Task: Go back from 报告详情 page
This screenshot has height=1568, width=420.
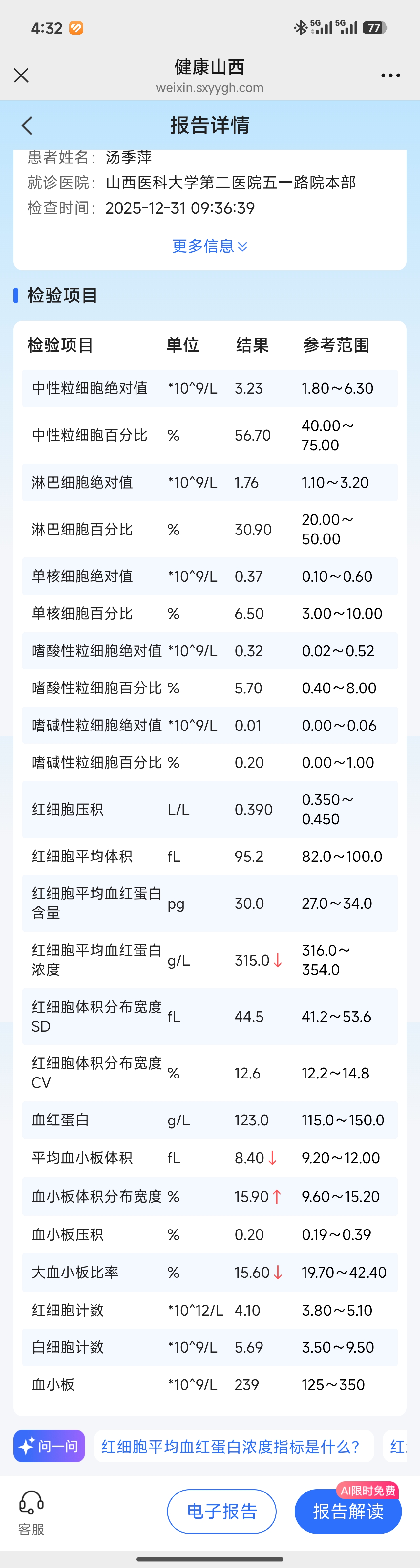Action: [27, 125]
